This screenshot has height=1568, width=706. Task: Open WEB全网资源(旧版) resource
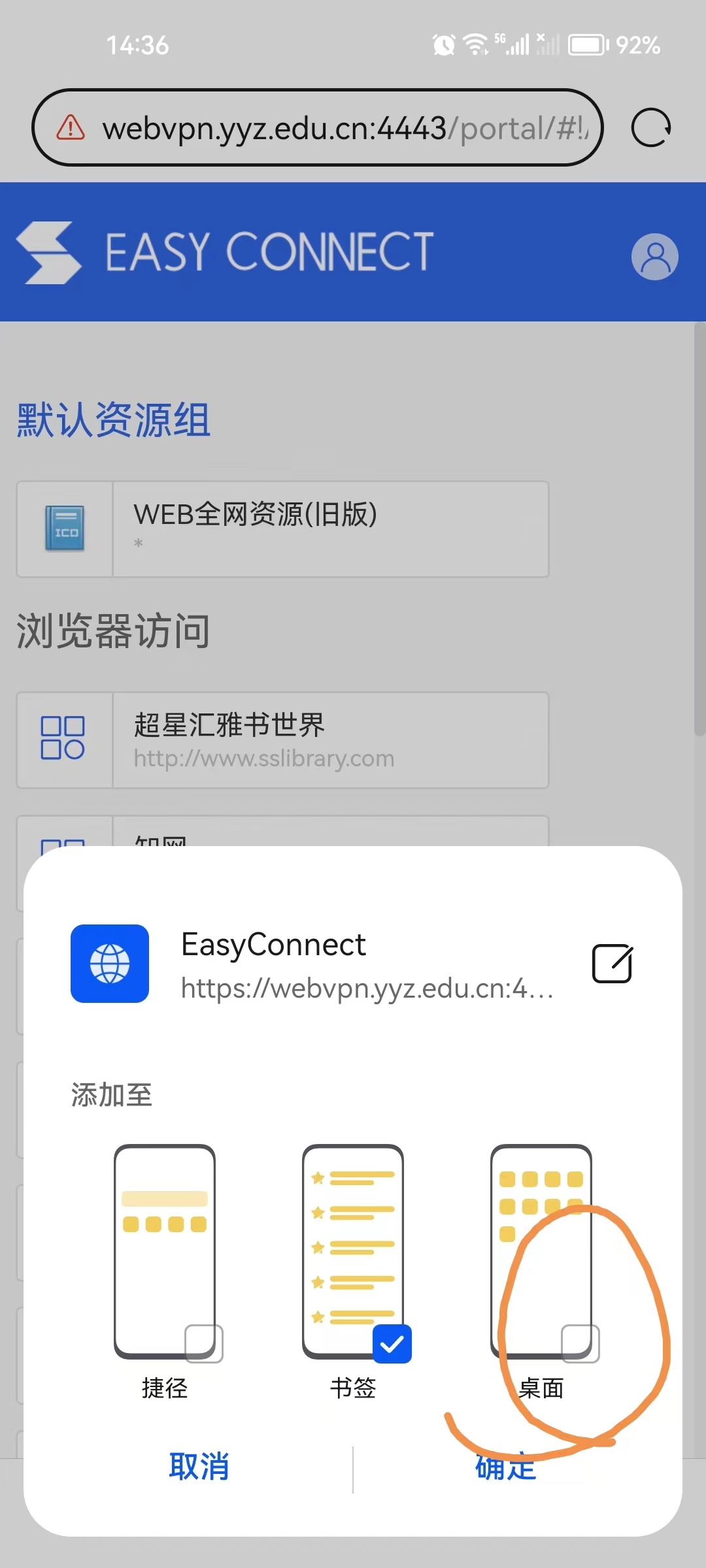click(282, 529)
